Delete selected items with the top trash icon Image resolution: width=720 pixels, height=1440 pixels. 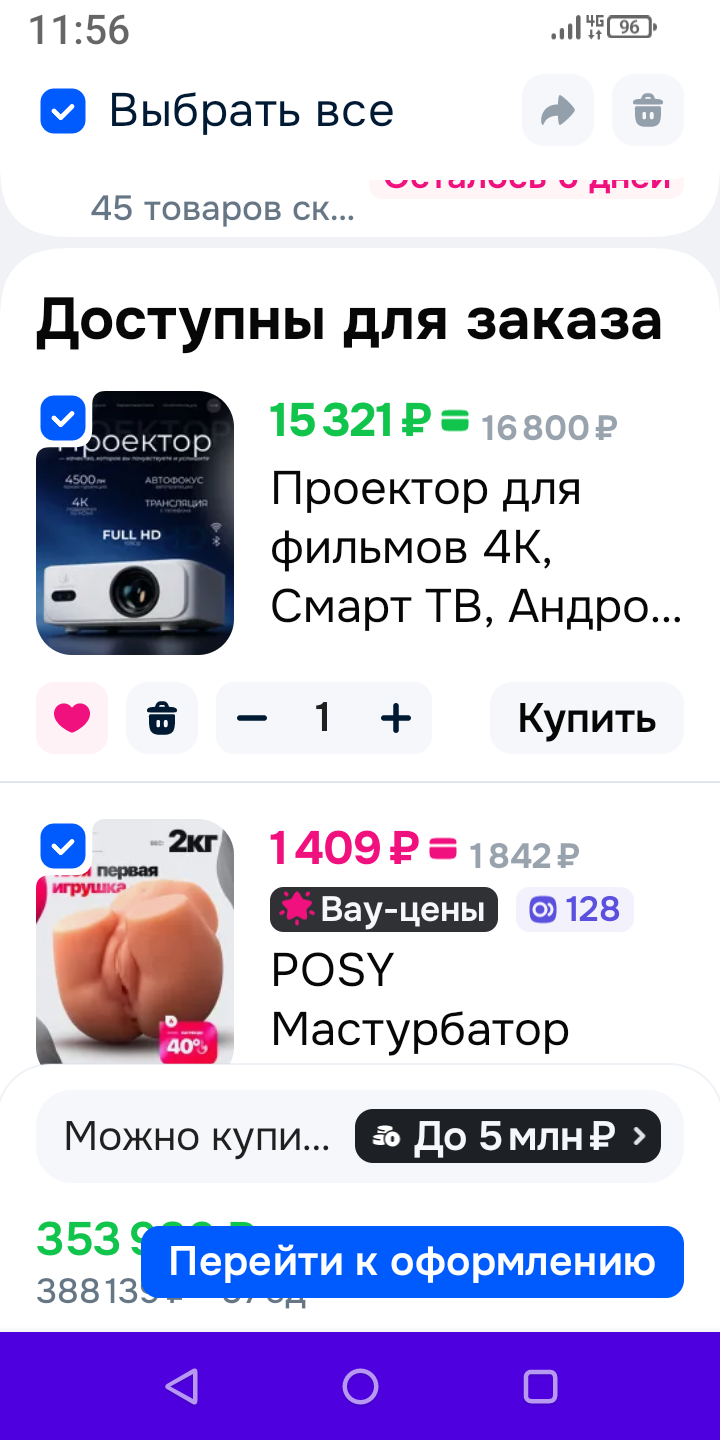[648, 110]
